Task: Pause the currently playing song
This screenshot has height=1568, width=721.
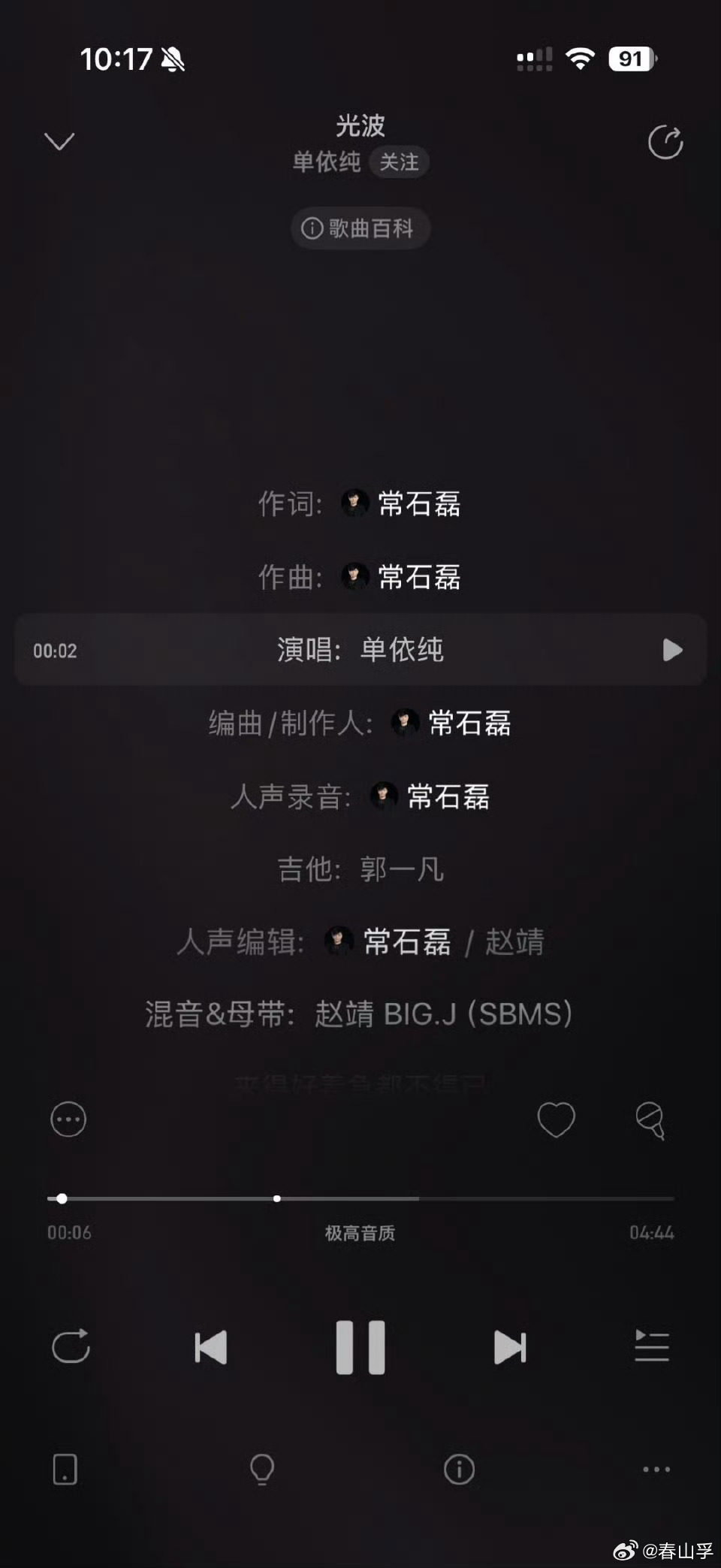Action: coord(360,1347)
